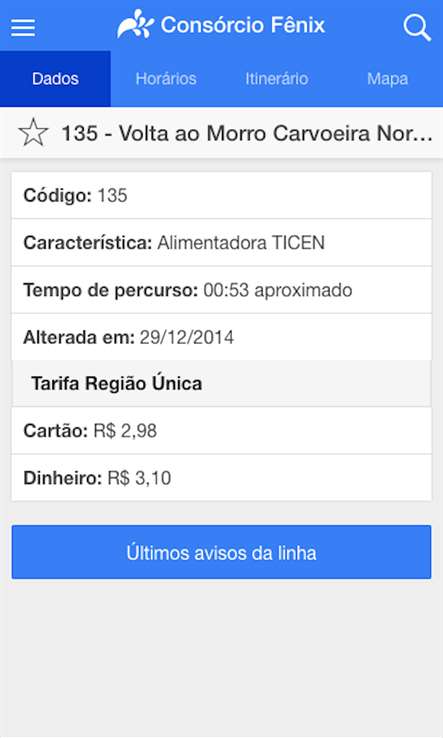The height and width of the screenshot is (738, 443).
Task: Favorite line 135 with the star
Action: click(x=33, y=133)
